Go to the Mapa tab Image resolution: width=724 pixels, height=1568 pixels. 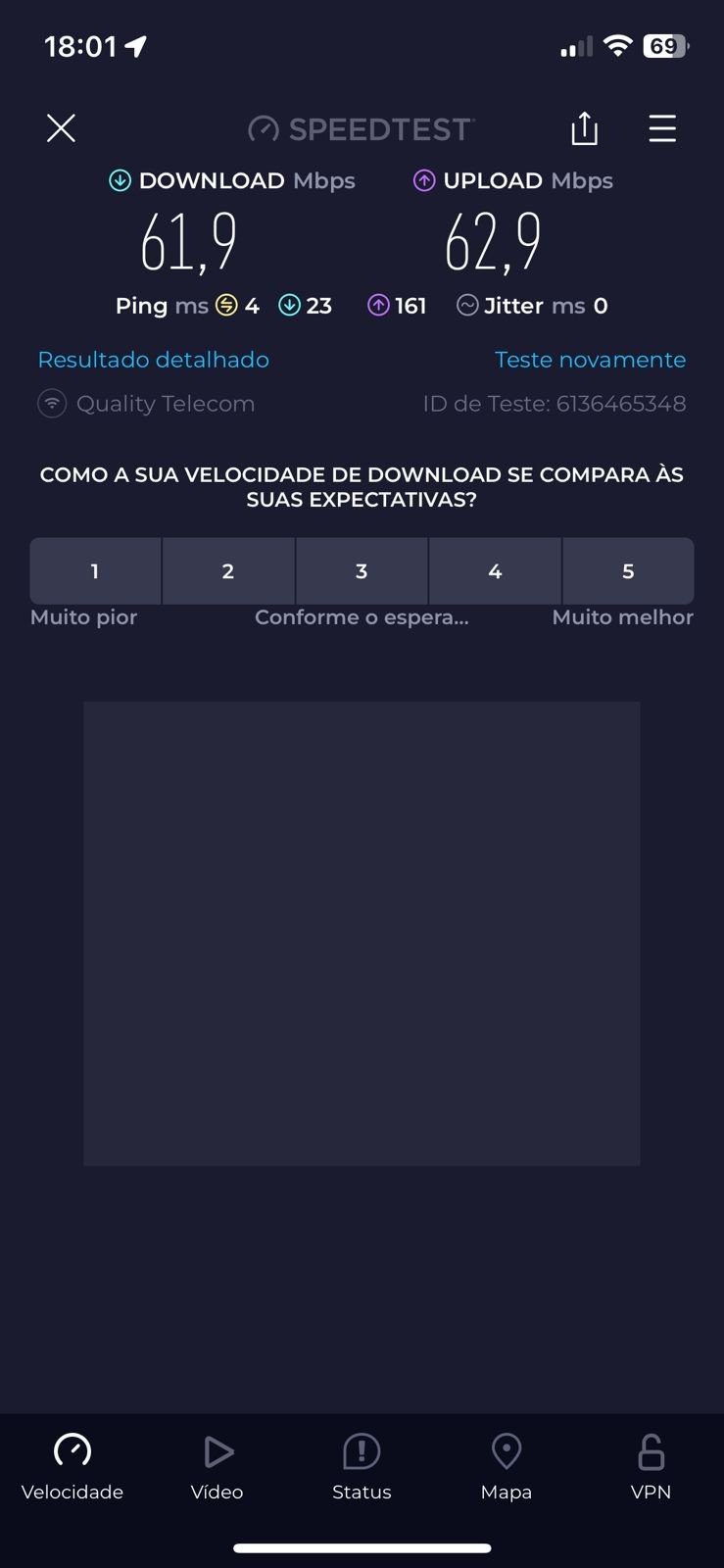[507, 1467]
